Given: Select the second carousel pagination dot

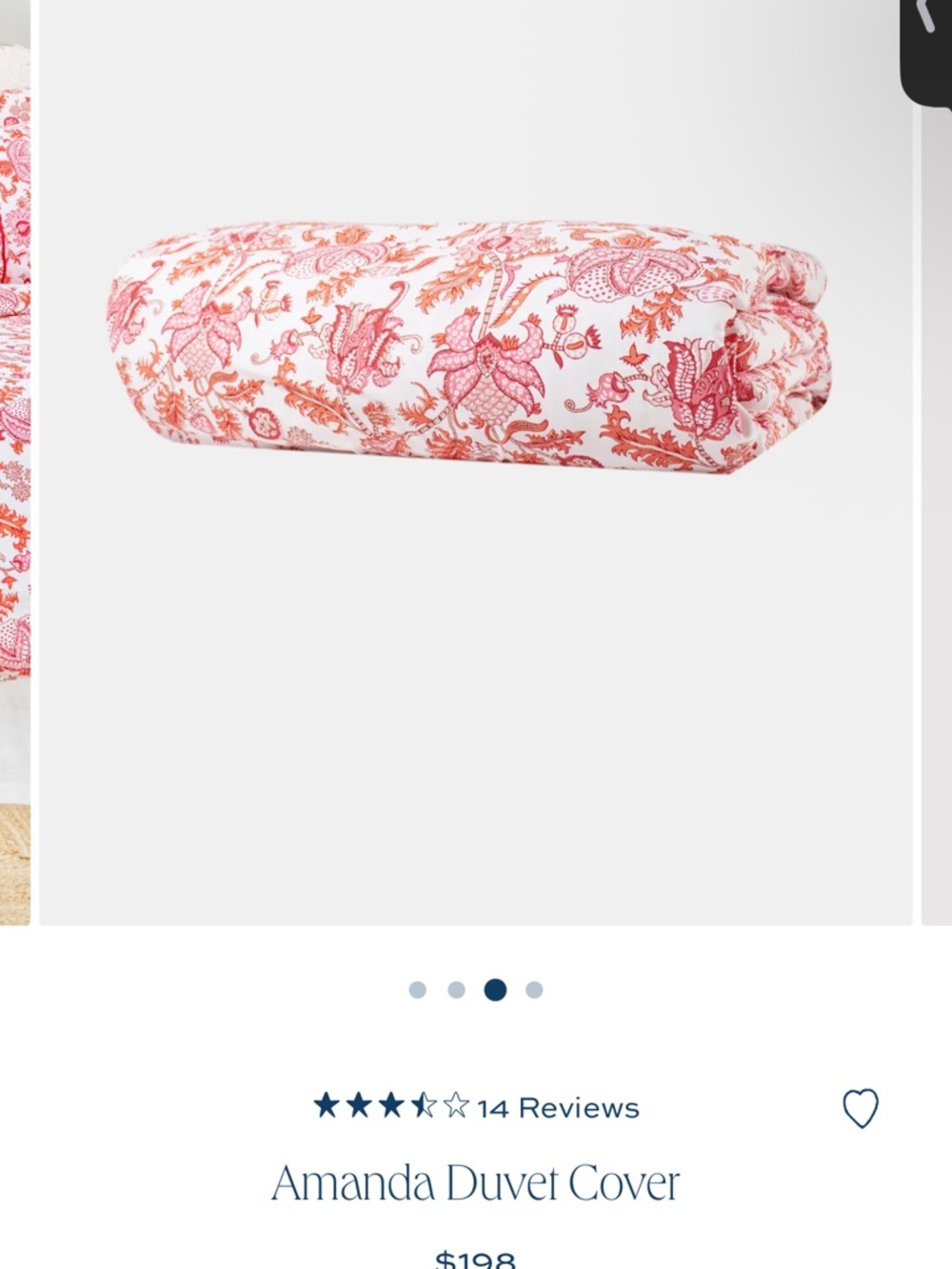Looking at the screenshot, I should pos(455,990).
